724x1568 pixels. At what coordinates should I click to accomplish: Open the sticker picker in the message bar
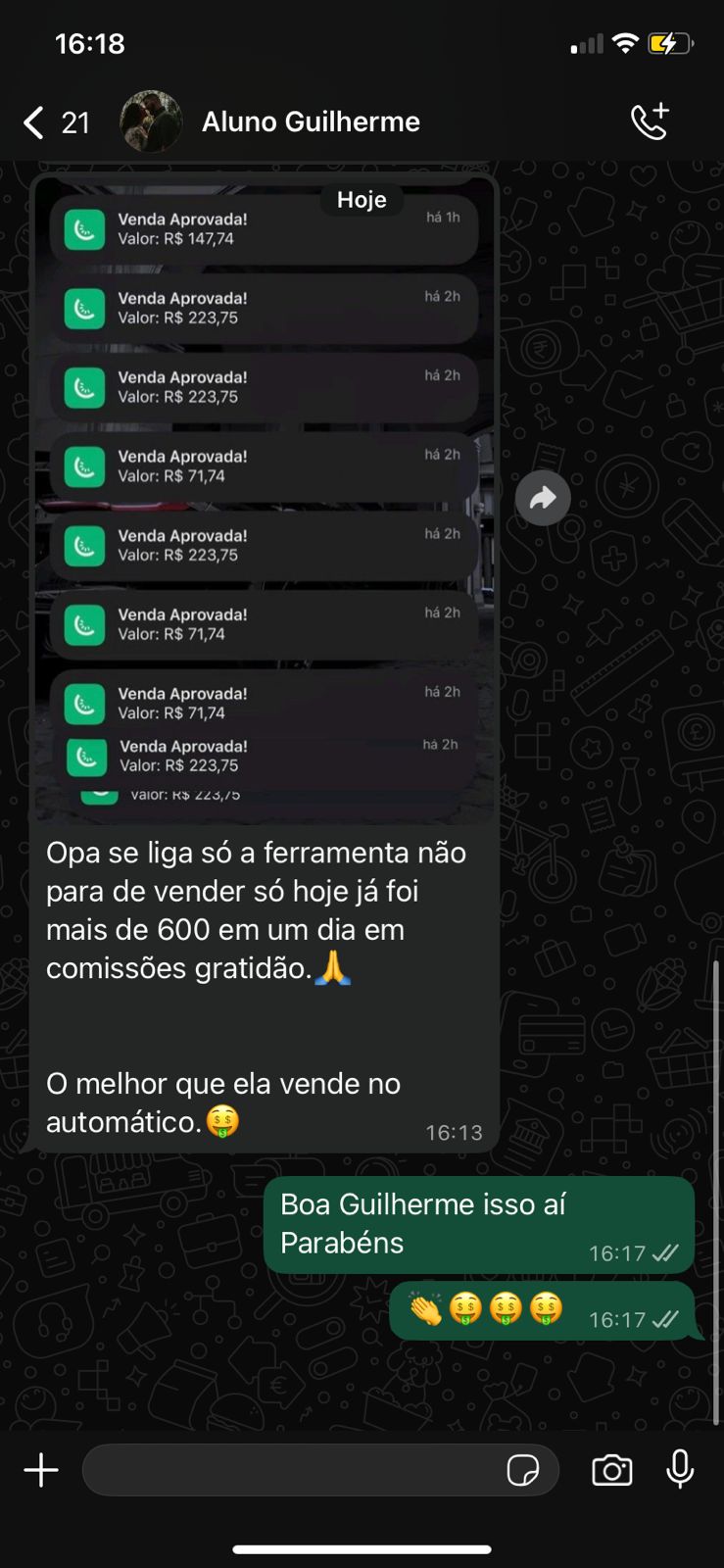click(x=526, y=1469)
